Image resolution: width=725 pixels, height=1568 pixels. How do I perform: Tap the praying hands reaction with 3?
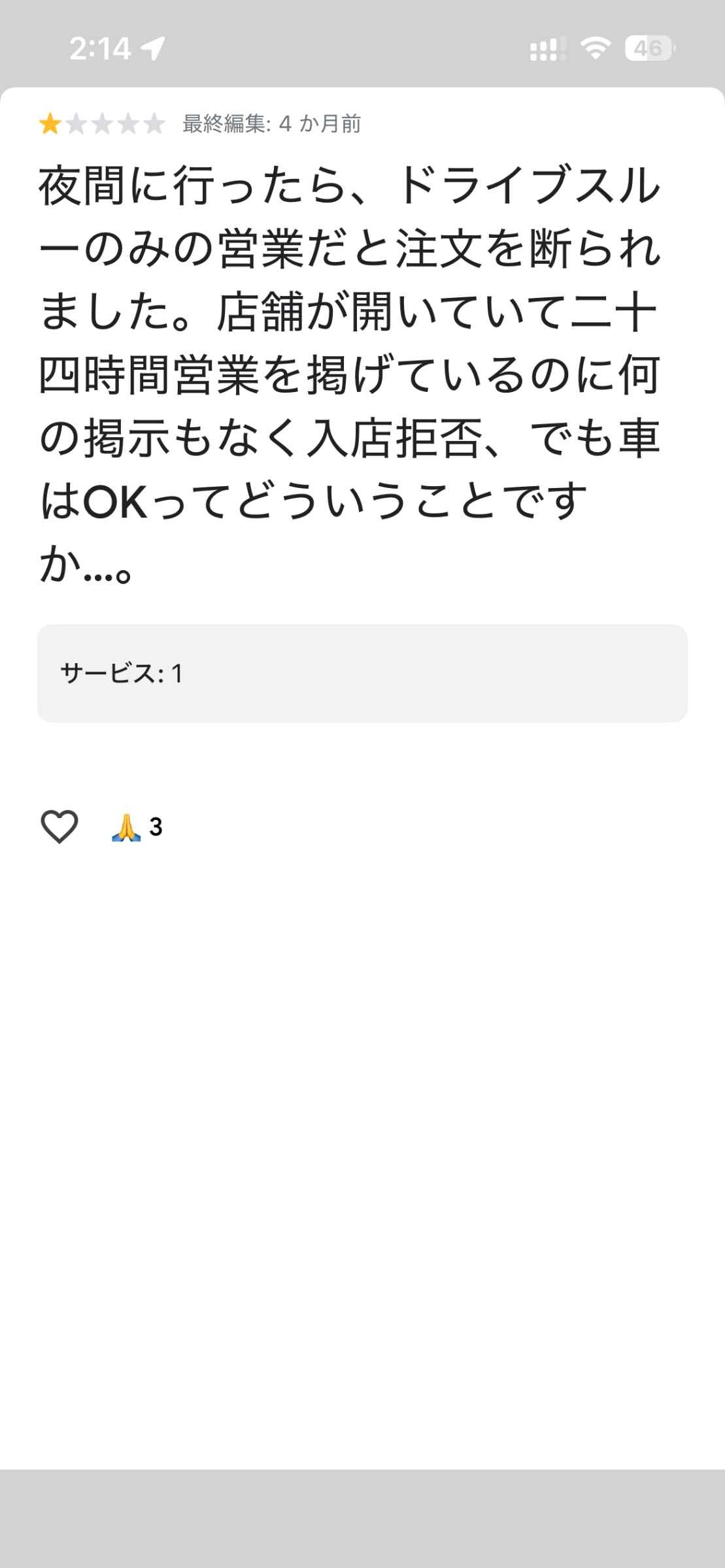pyautogui.click(x=136, y=827)
